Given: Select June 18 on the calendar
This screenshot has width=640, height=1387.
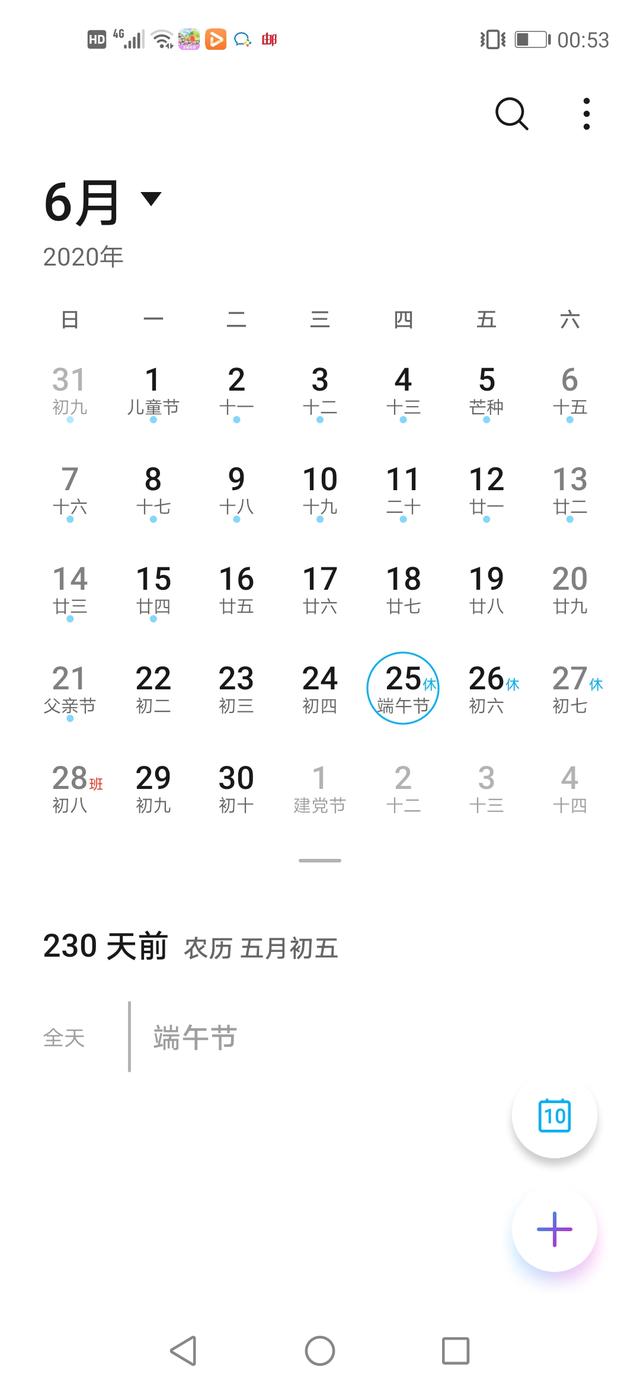Looking at the screenshot, I should [x=403, y=589].
